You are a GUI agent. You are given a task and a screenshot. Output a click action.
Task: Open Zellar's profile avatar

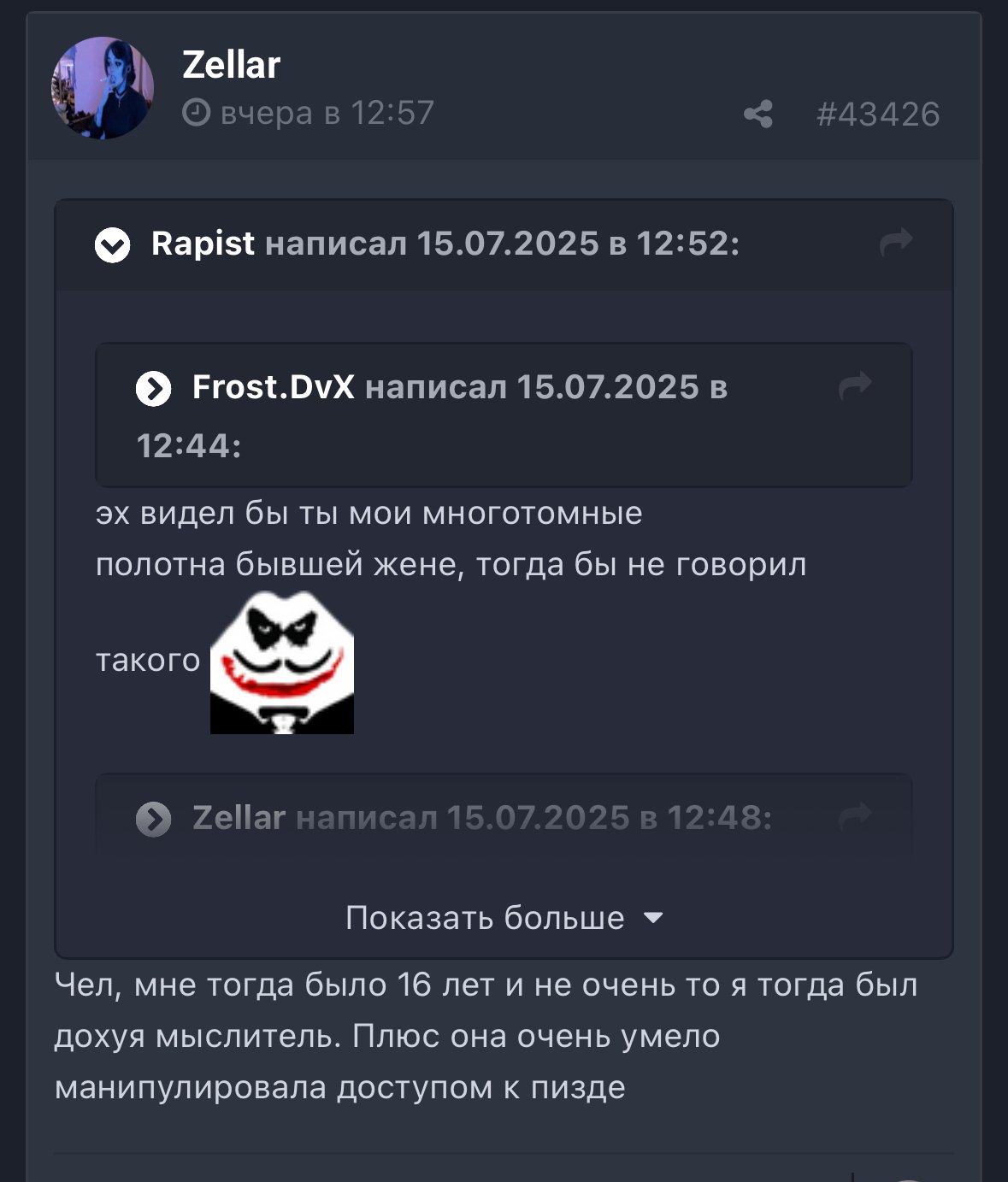tap(103, 88)
